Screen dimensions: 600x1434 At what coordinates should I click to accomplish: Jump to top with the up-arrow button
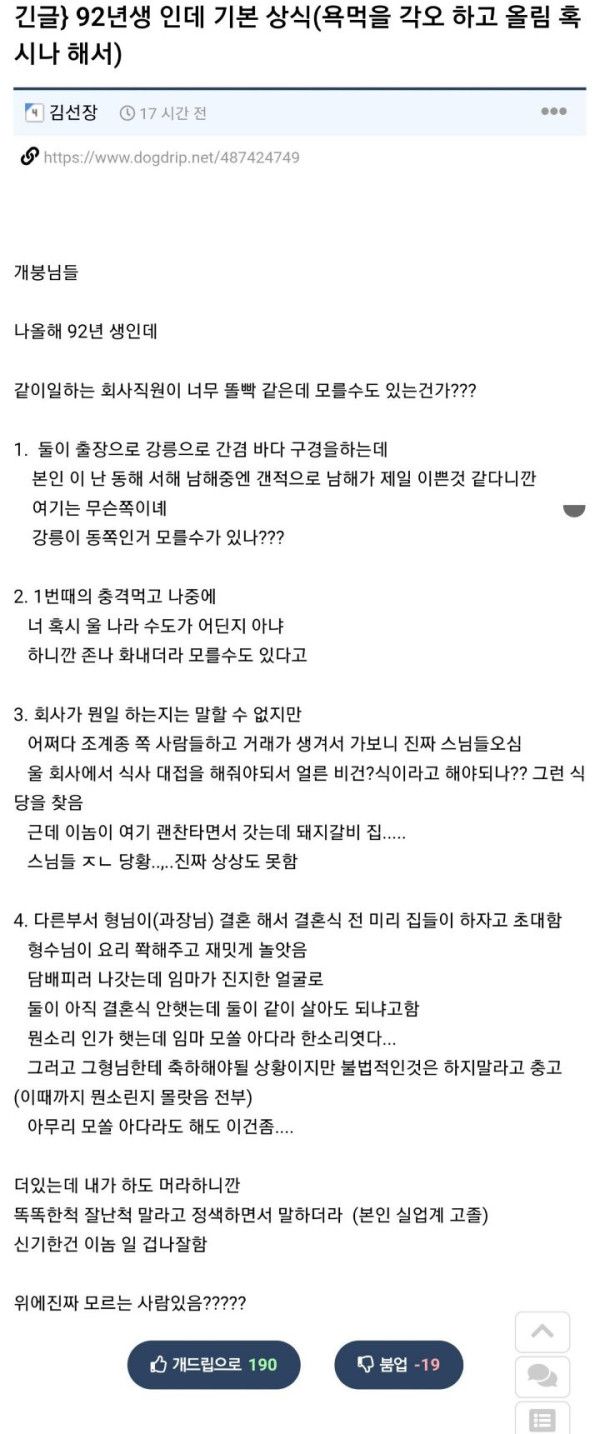click(542, 1331)
